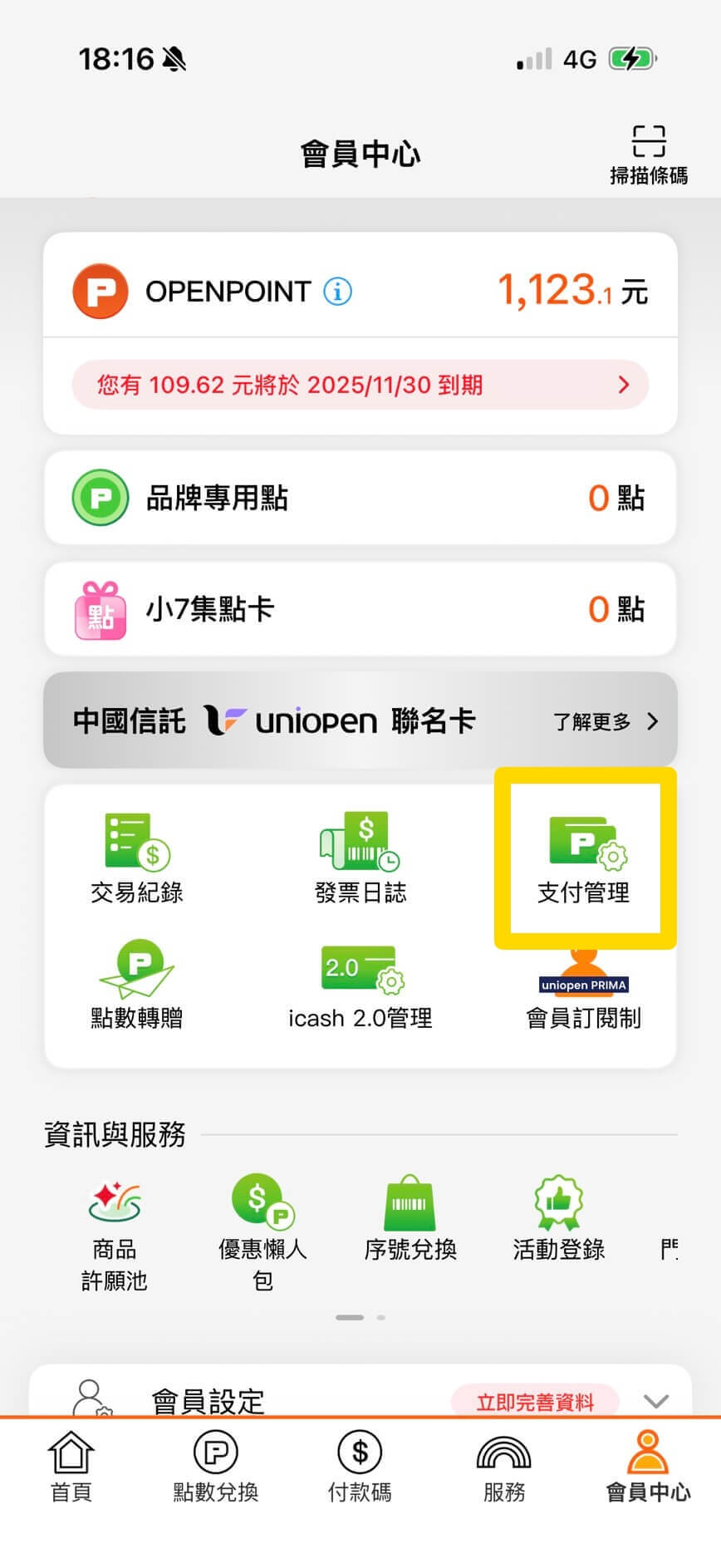The height and width of the screenshot is (1568, 721).
Task: Tap 了解更多 on the uniopen 聯名卡 banner
Action: coord(605,721)
